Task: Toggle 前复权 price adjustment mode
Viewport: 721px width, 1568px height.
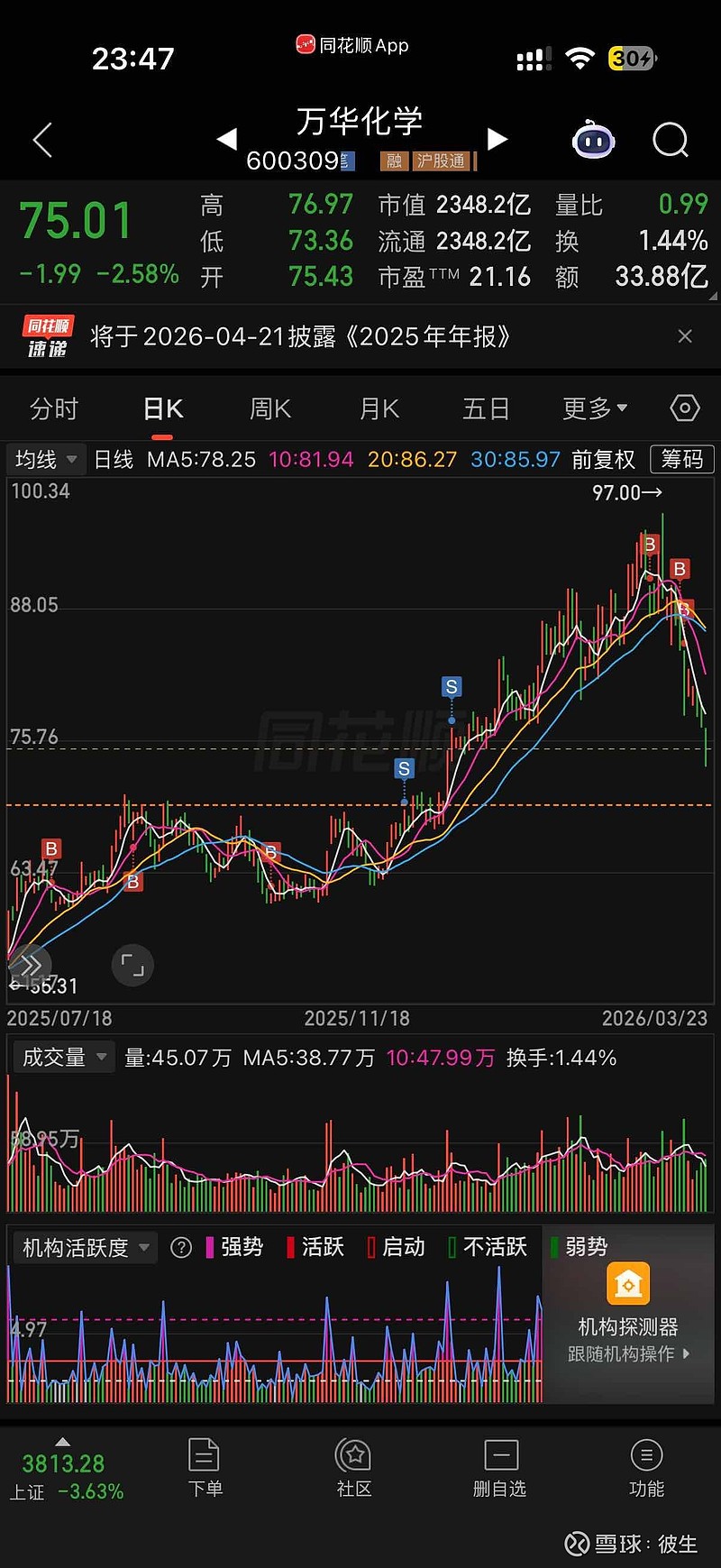Action: pyautogui.click(x=605, y=459)
